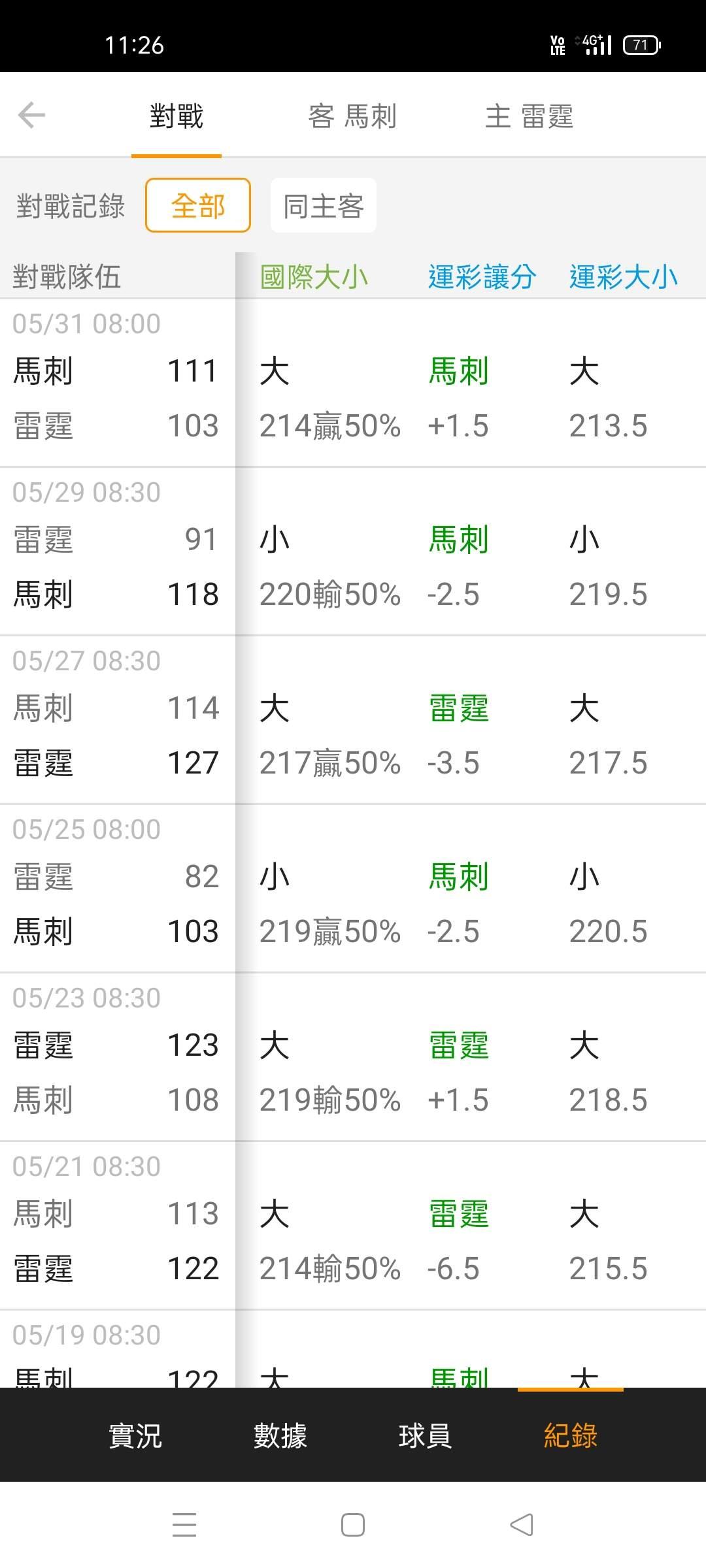Select the 全部 filter chip

[198, 205]
